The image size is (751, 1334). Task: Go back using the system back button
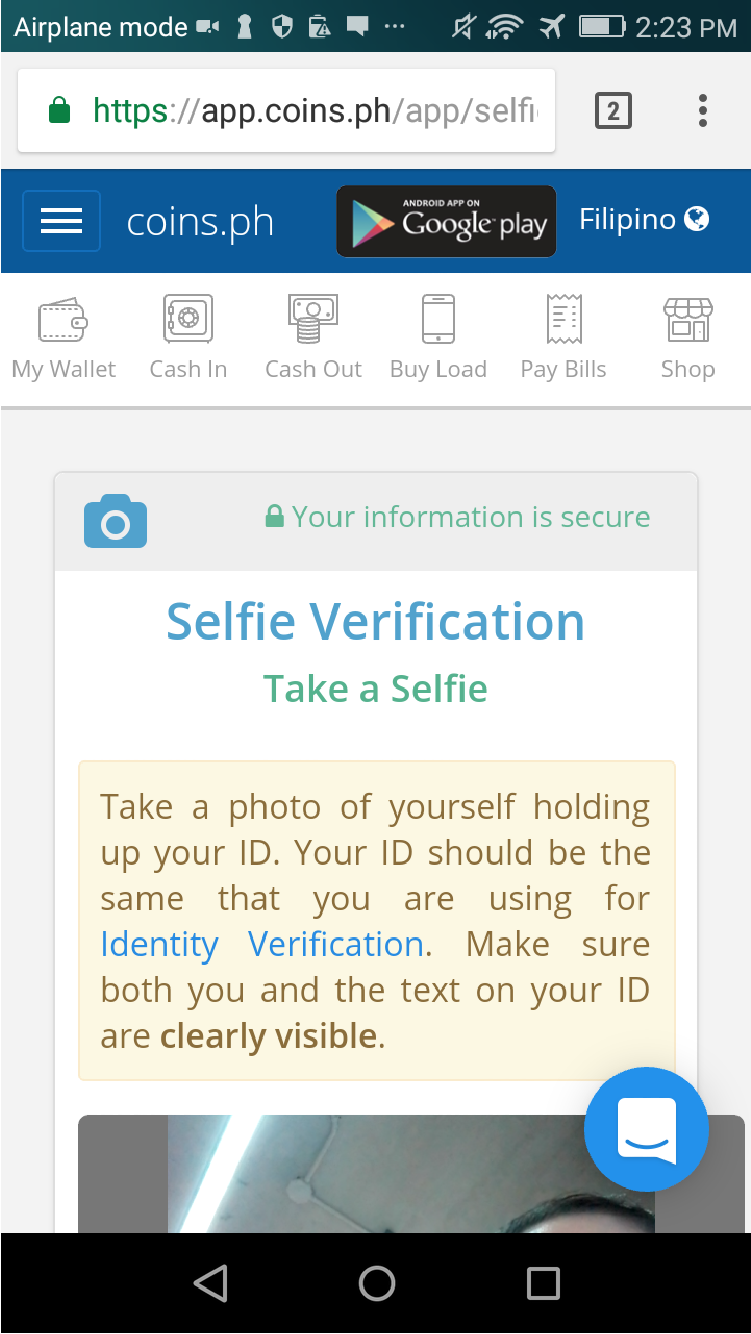(210, 1283)
